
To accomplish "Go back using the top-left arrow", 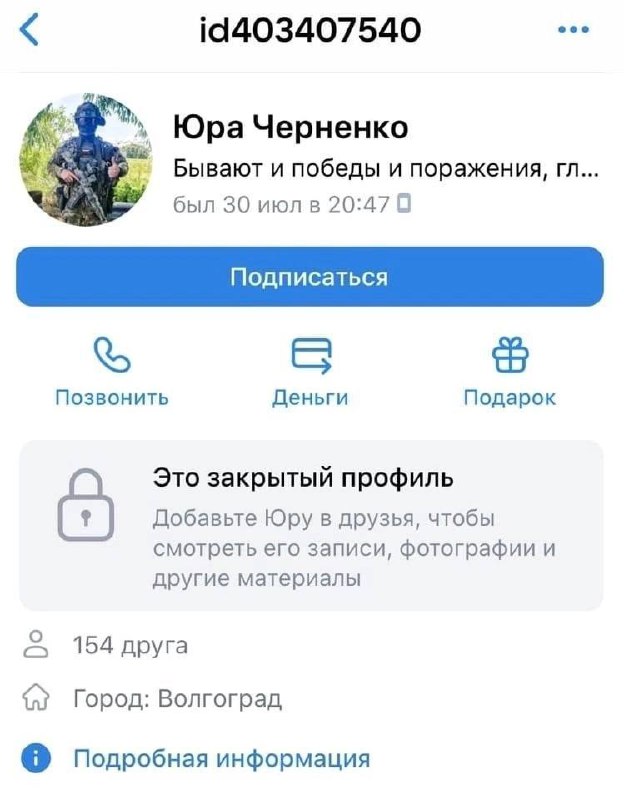I will click(x=31, y=31).
